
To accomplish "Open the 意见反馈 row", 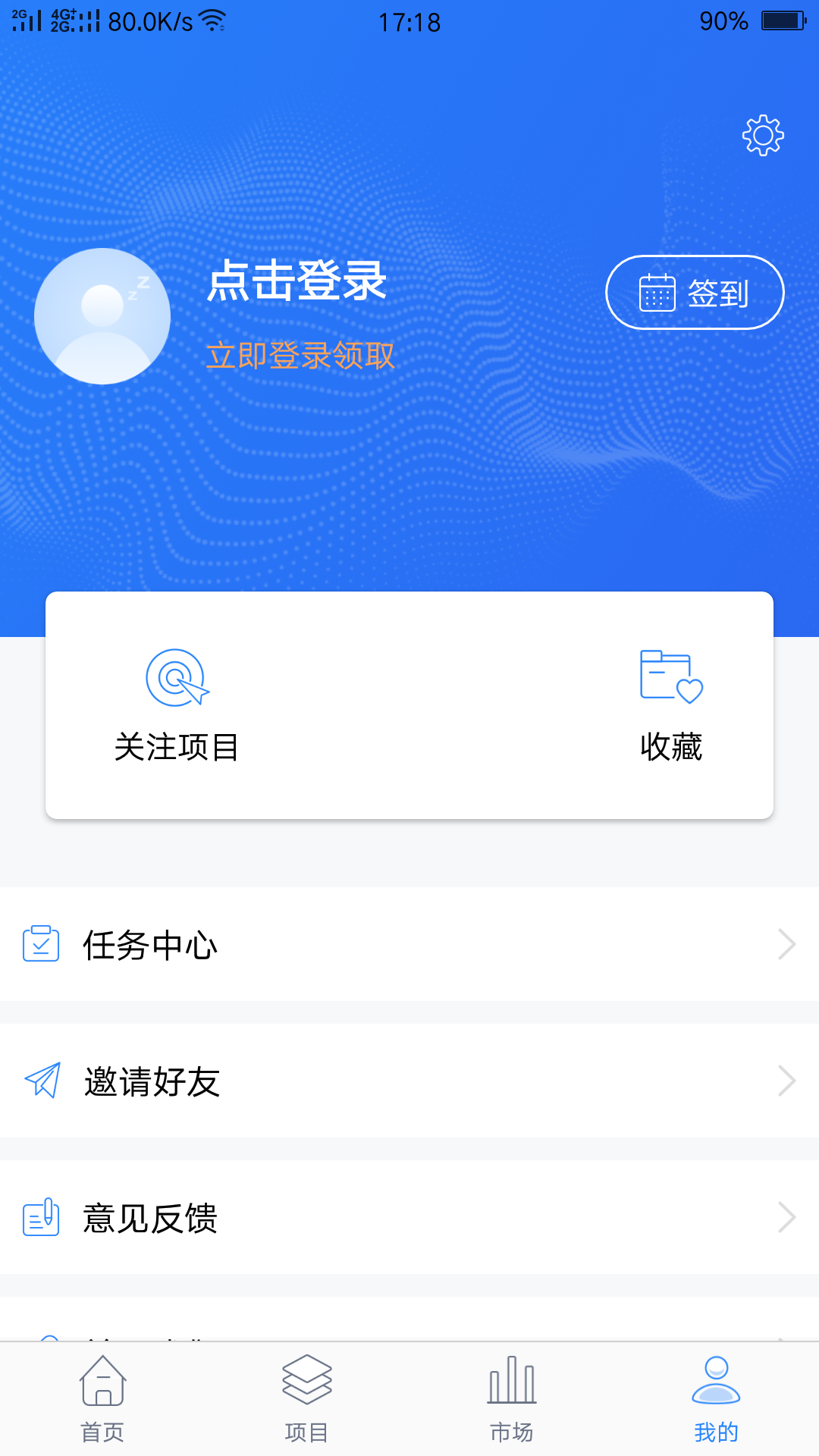I will coord(409,1218).
